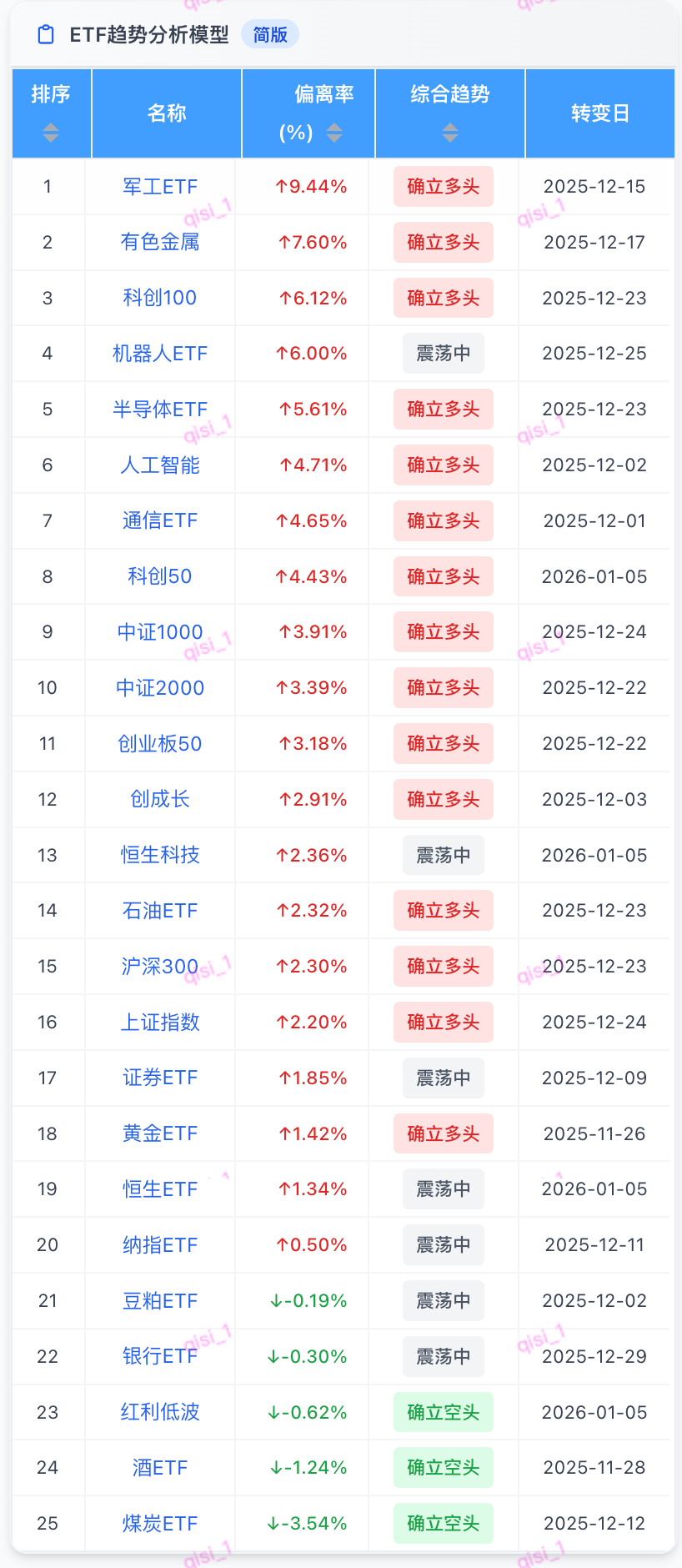
Task: View 创业板50 details
Action: coord(160,744)
